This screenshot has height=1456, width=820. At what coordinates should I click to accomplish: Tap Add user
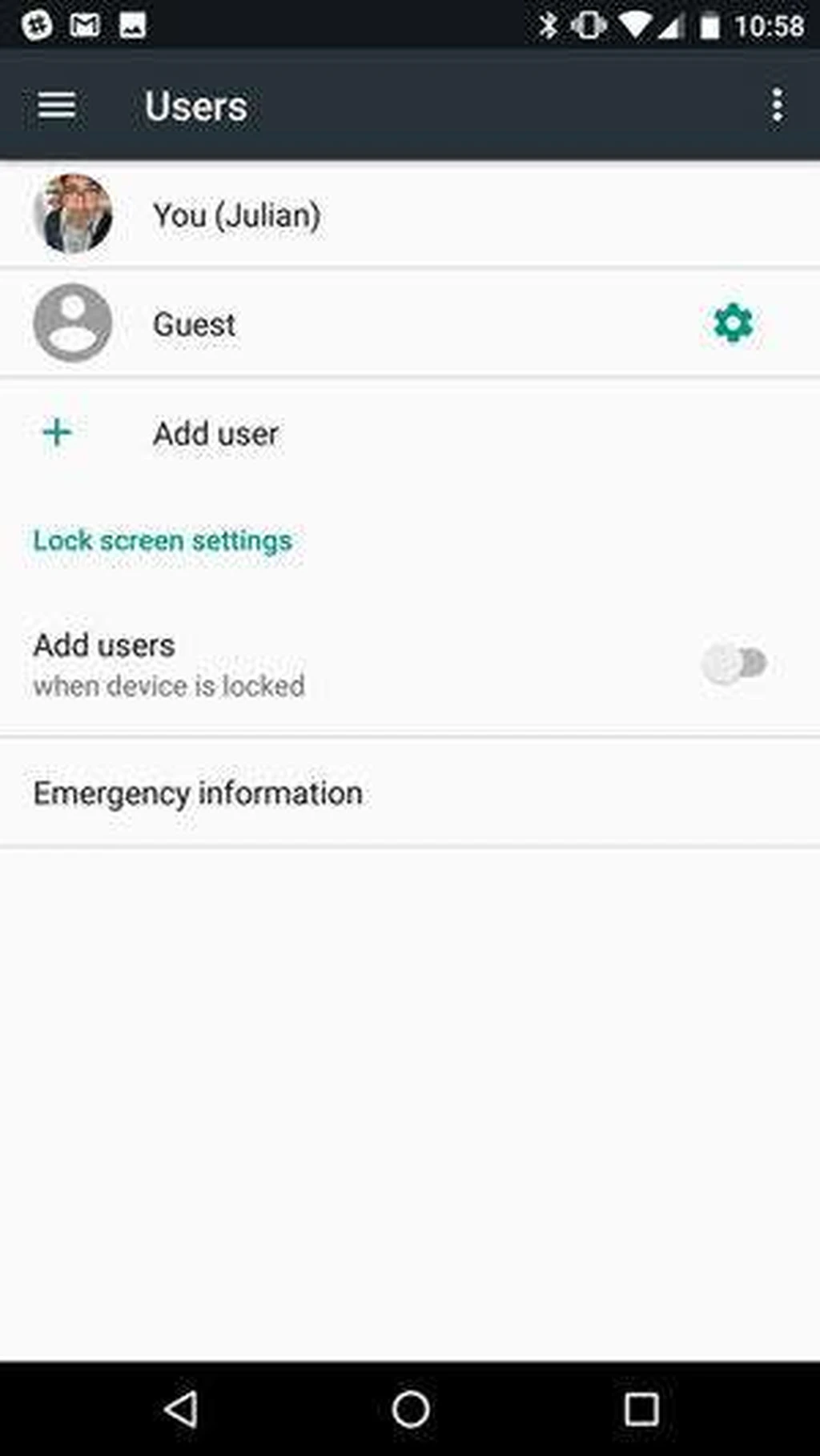tap(215, 433)
